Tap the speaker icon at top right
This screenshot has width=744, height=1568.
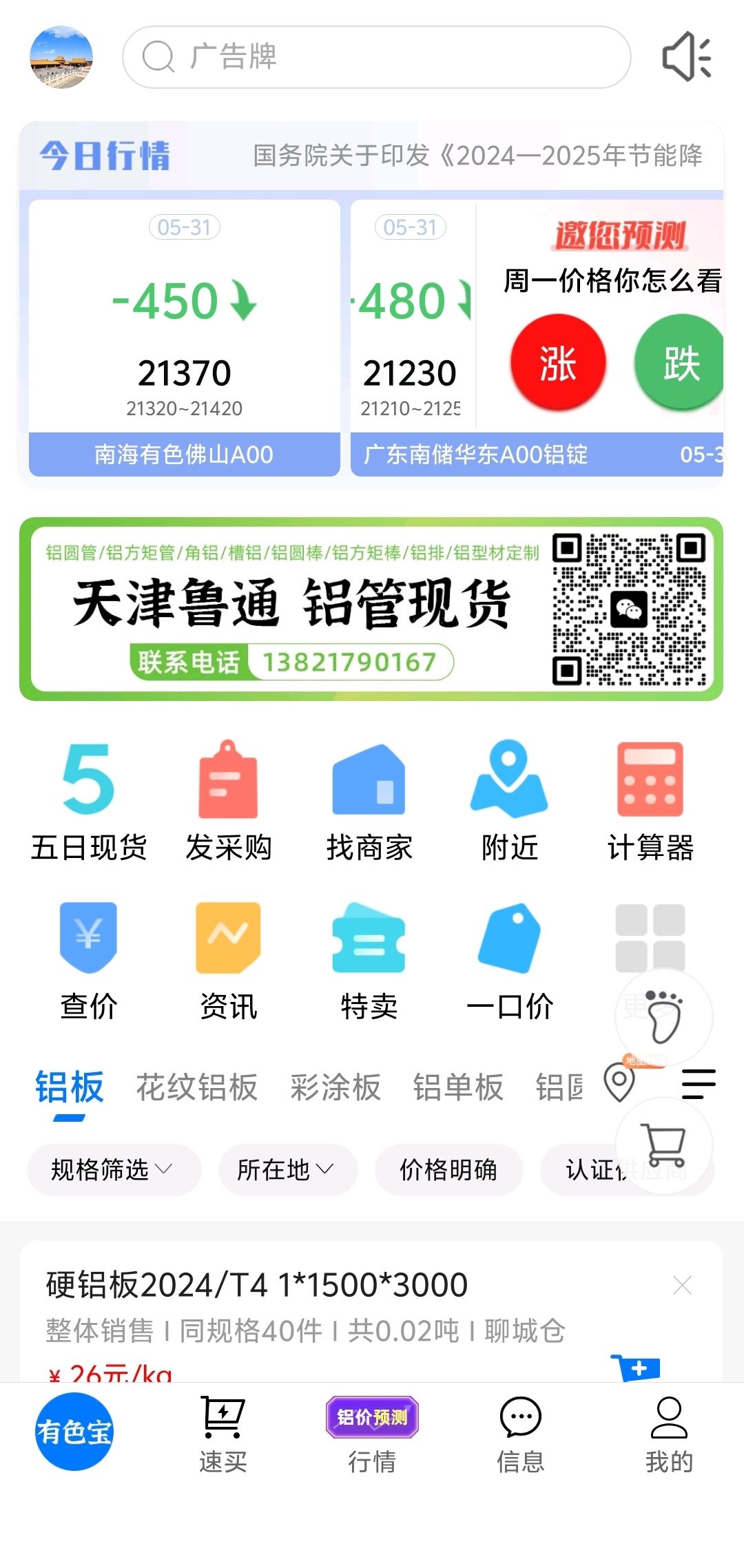(687, 57)
